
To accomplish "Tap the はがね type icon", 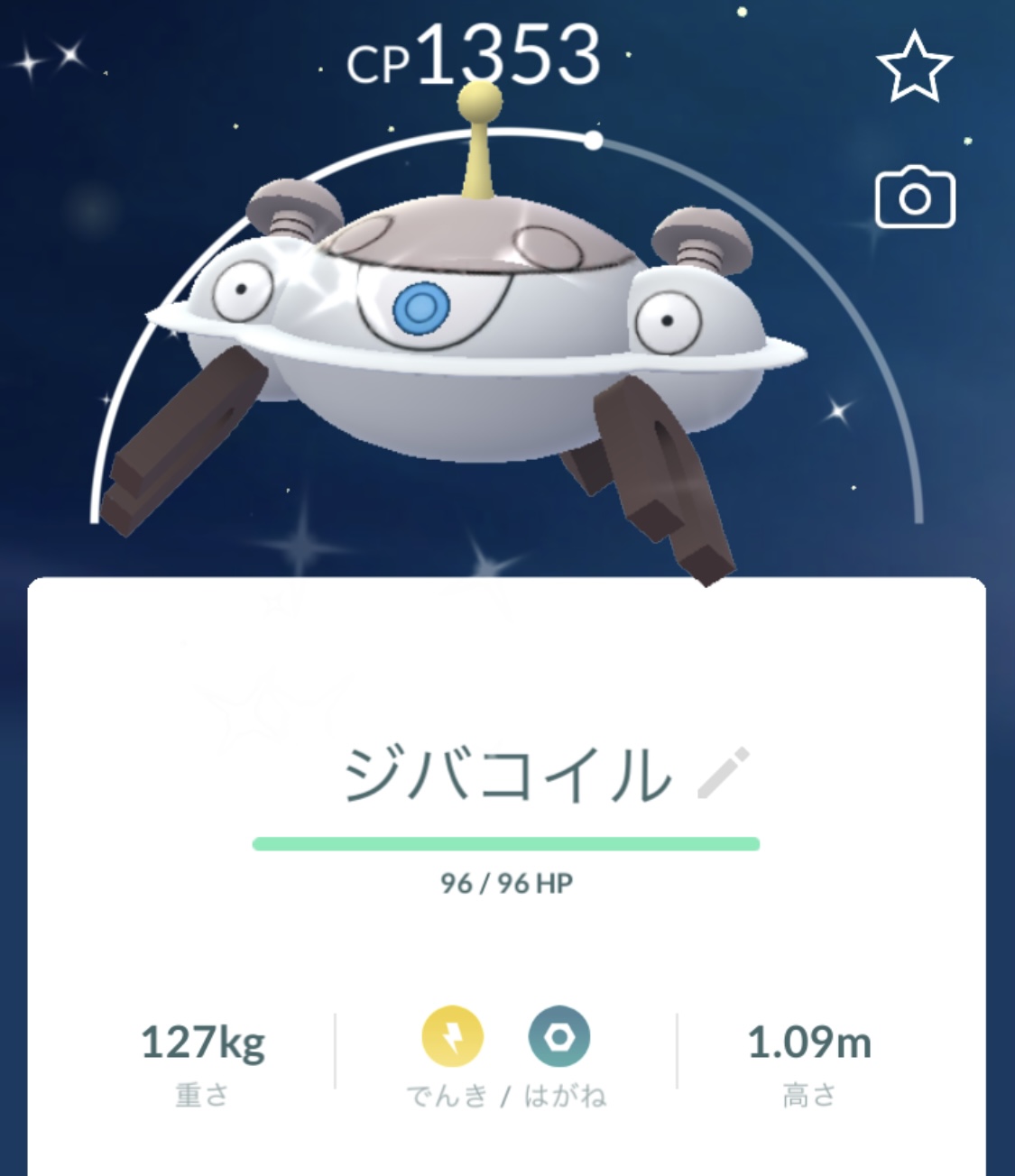I will pyautogui.click(x=559, y=1037).
